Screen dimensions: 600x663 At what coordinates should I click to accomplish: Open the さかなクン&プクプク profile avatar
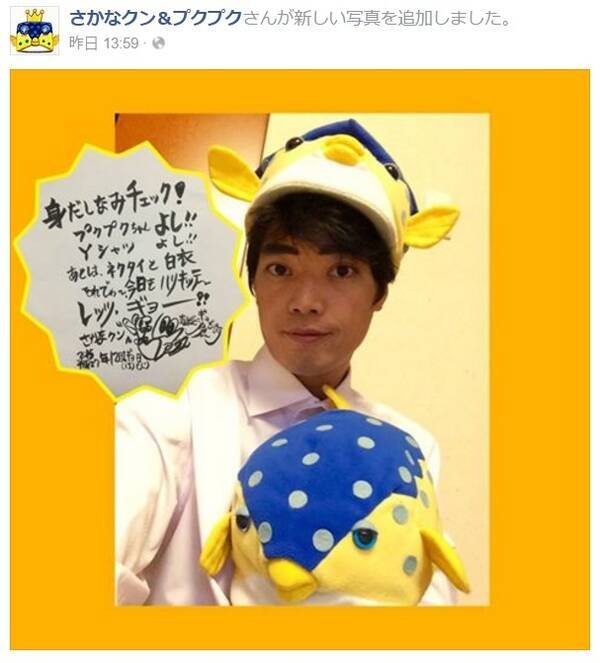[x=34, y=30]
